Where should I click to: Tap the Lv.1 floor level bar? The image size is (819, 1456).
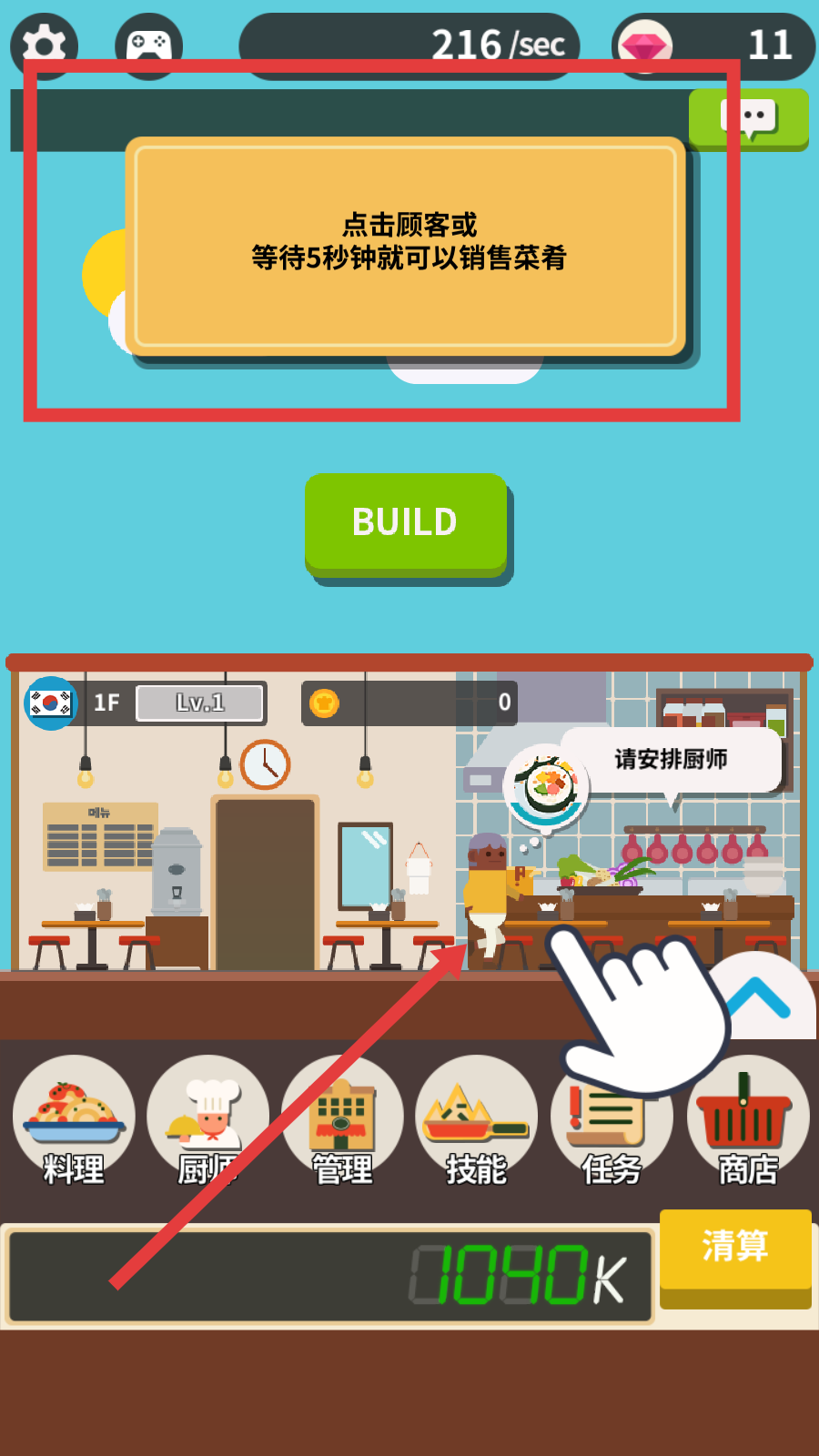point(200,703)
